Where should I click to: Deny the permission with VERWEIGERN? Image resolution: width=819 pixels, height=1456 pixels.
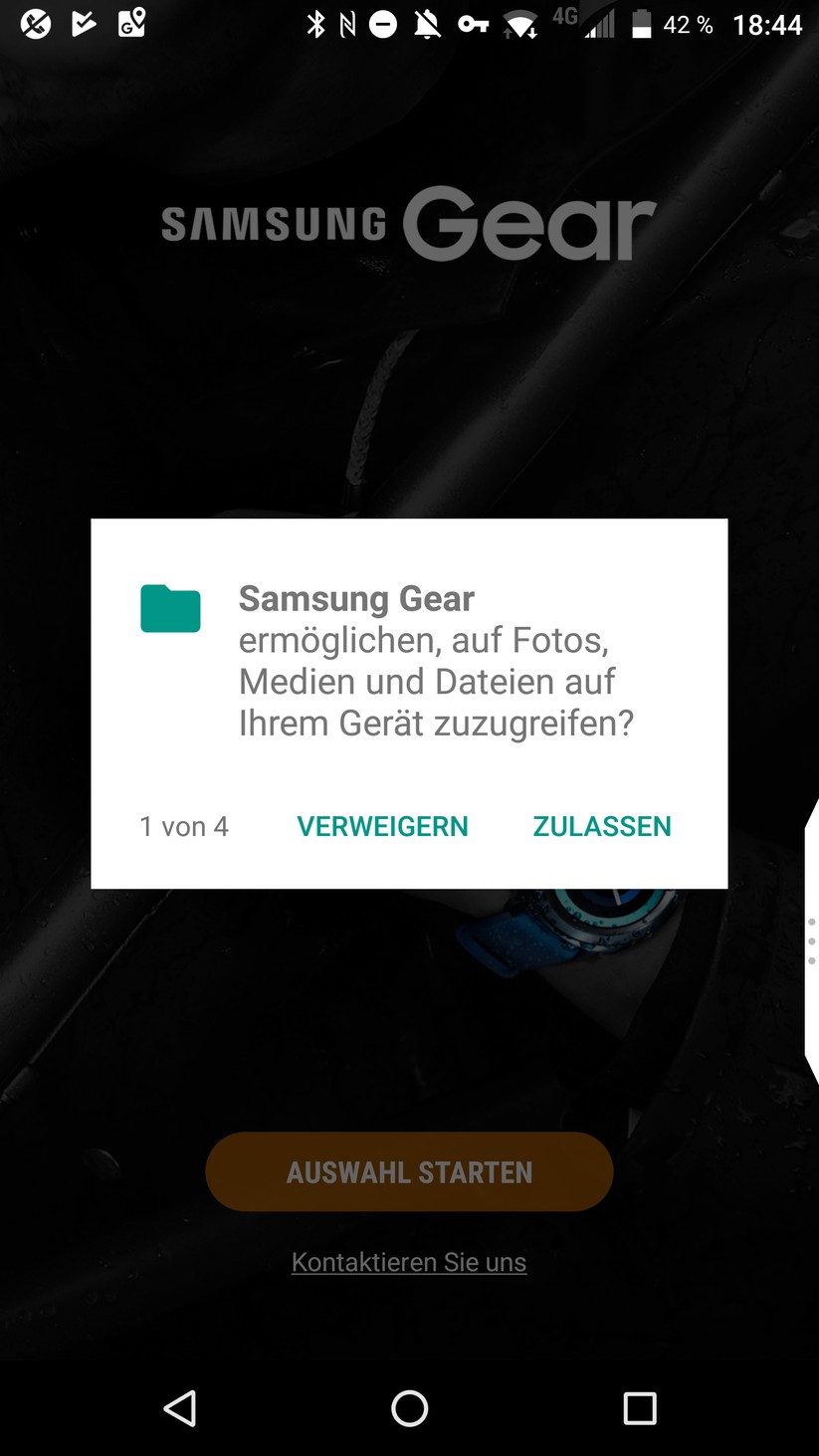(382, 826)
